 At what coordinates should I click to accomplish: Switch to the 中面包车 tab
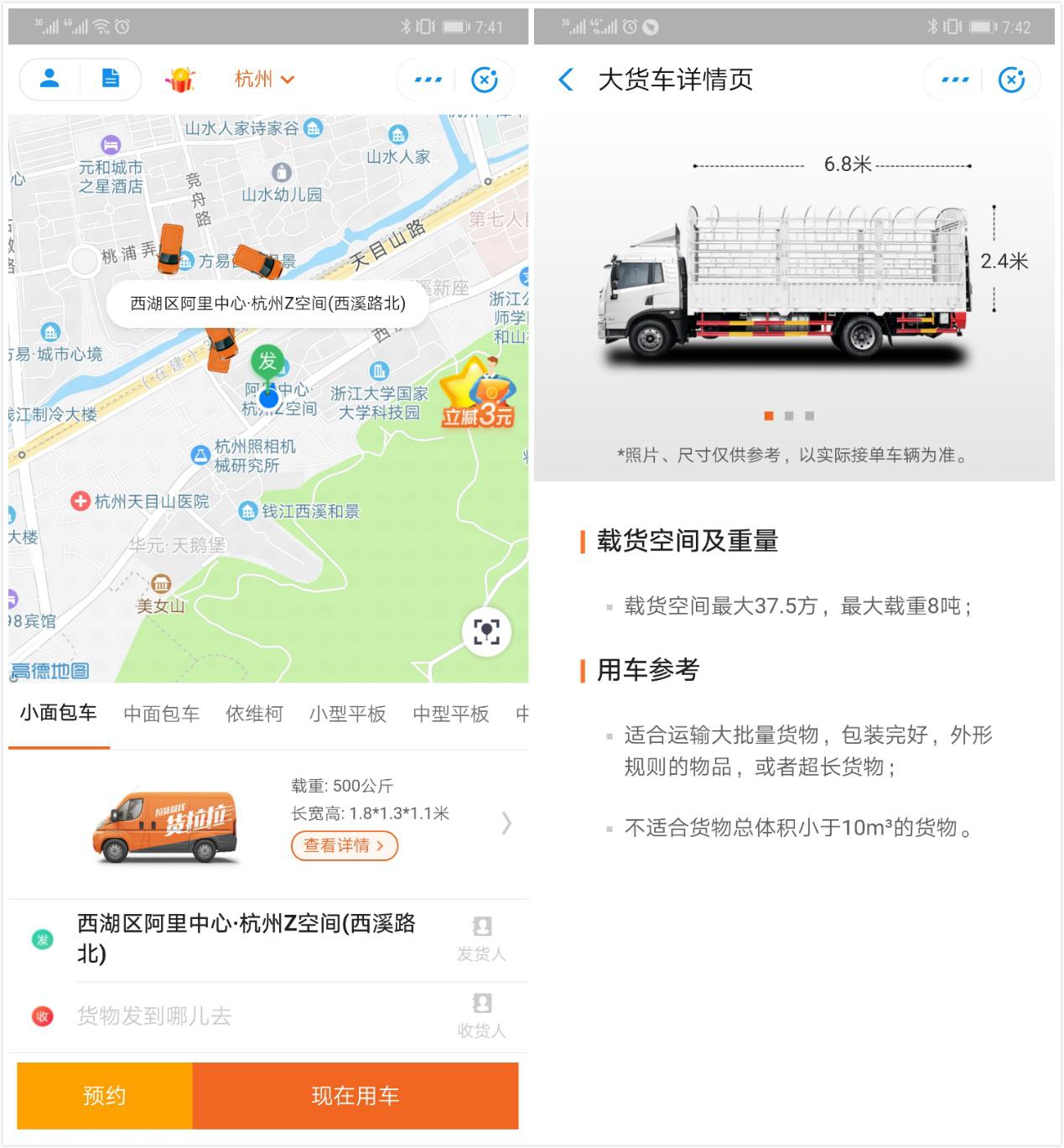pyautogui.click(x=161, y=714)
